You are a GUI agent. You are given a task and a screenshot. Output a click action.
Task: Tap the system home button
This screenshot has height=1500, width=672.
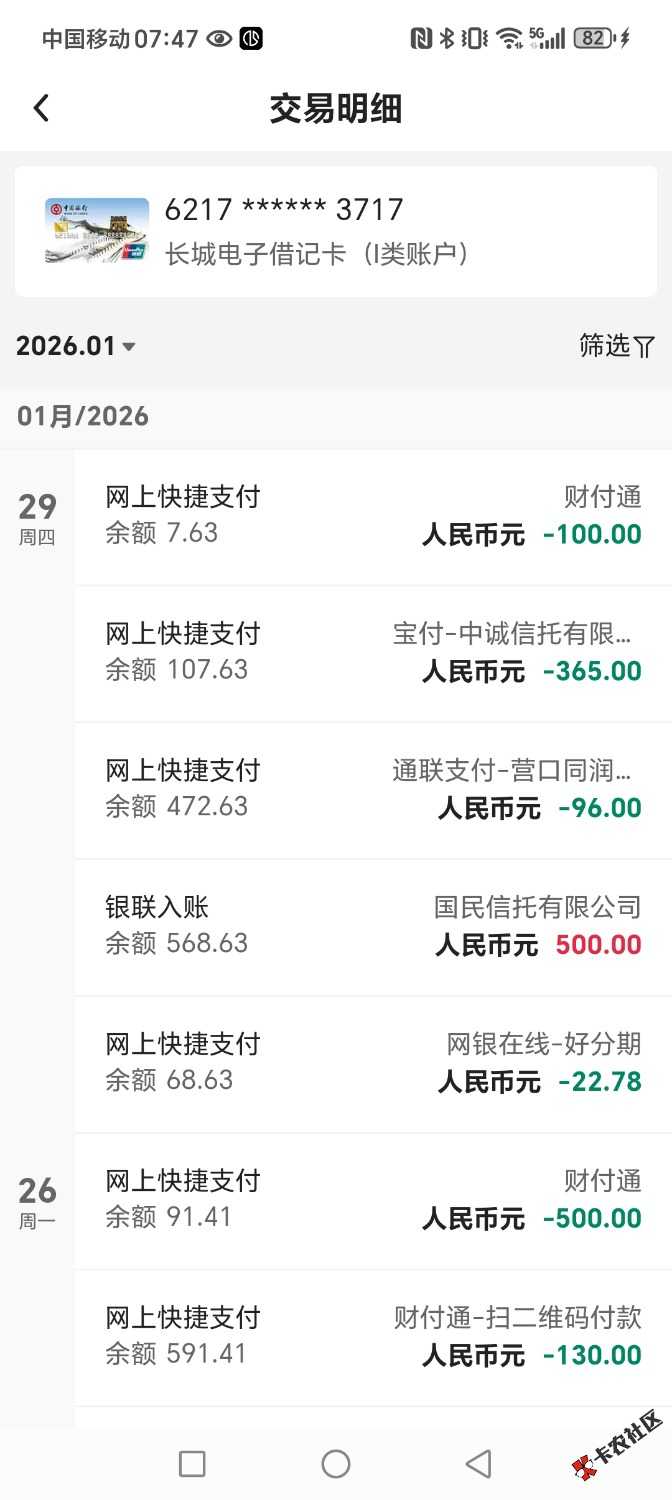click(336, 1464)
